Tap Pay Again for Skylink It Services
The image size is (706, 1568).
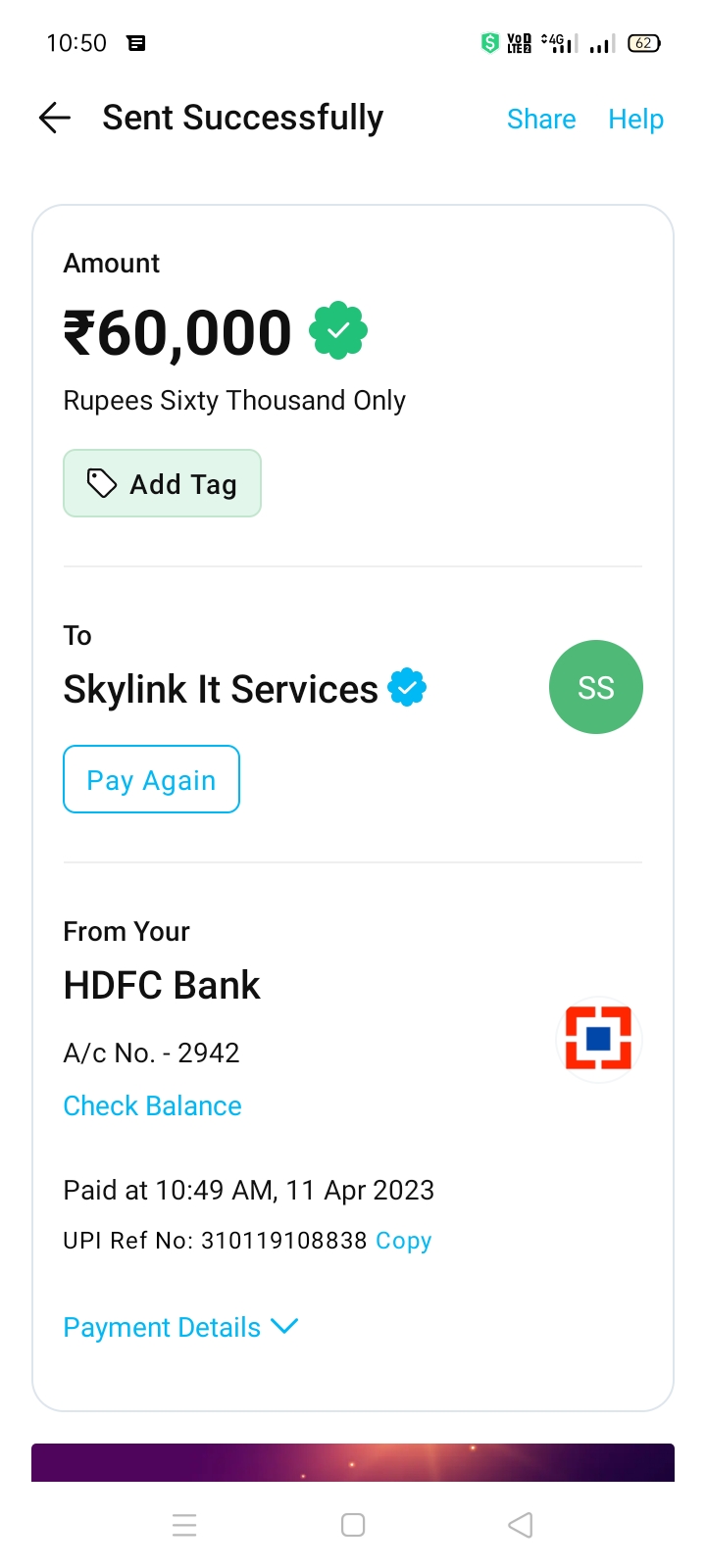[151, 780]
